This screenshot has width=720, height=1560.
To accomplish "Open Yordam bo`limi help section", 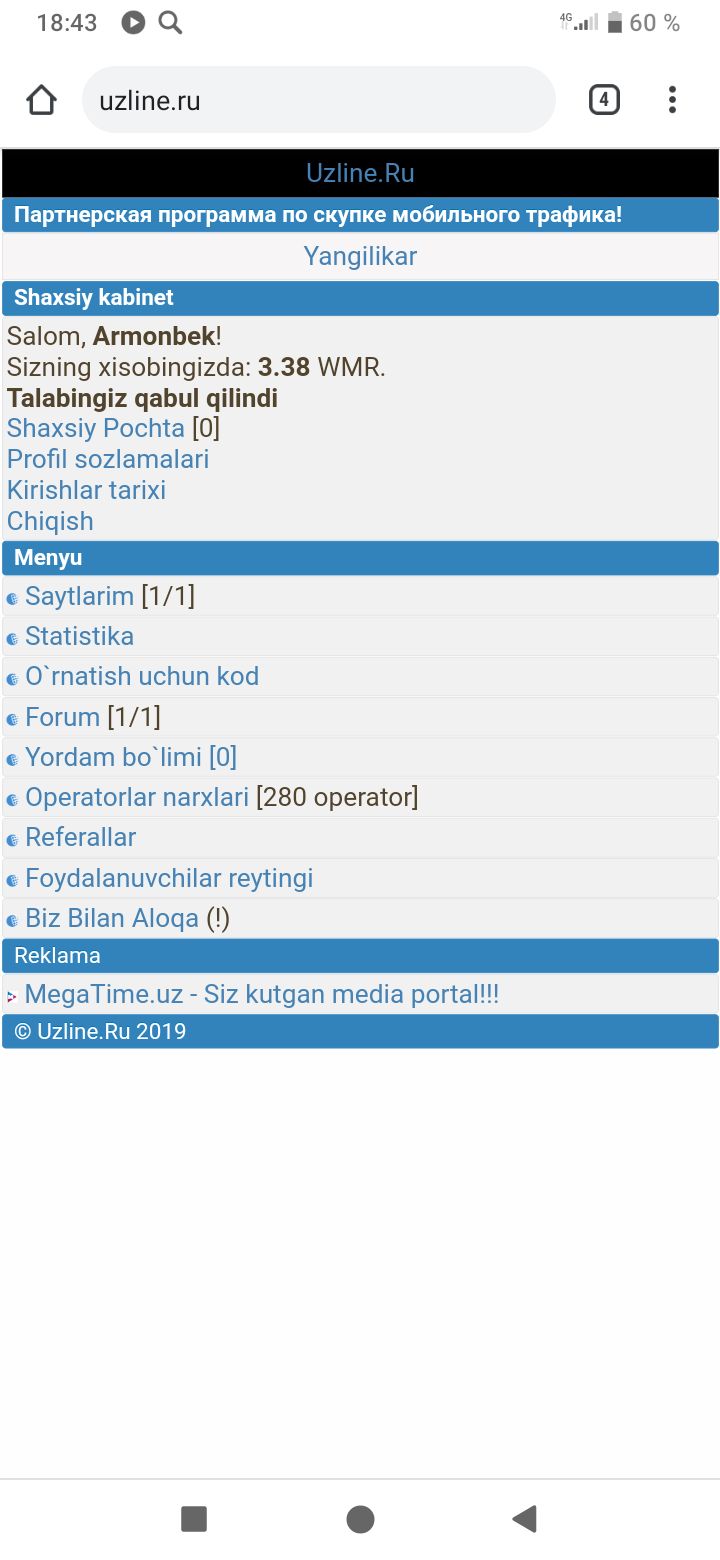I will pos(113,757).
